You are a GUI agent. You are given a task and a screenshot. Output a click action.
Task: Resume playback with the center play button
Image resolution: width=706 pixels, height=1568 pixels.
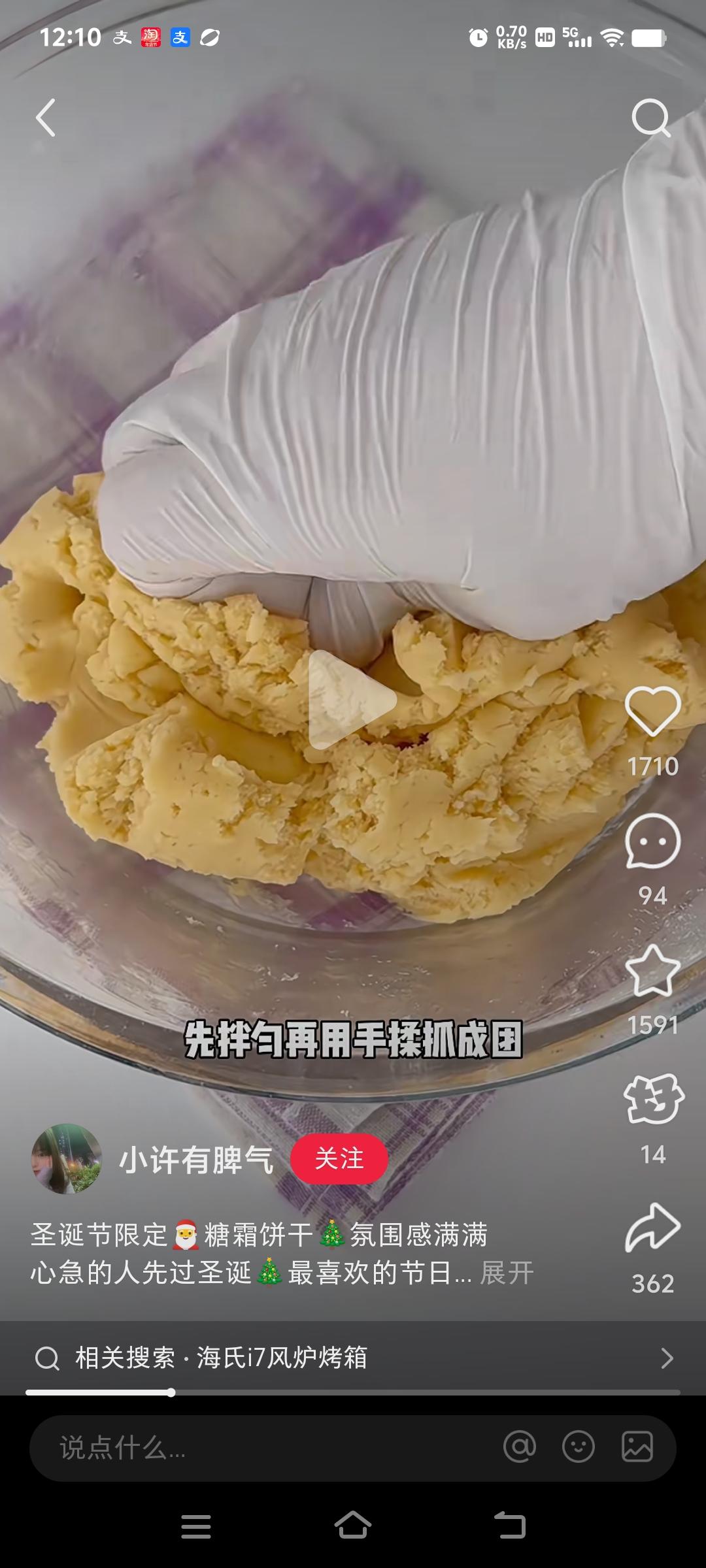[x=353, y=698]
